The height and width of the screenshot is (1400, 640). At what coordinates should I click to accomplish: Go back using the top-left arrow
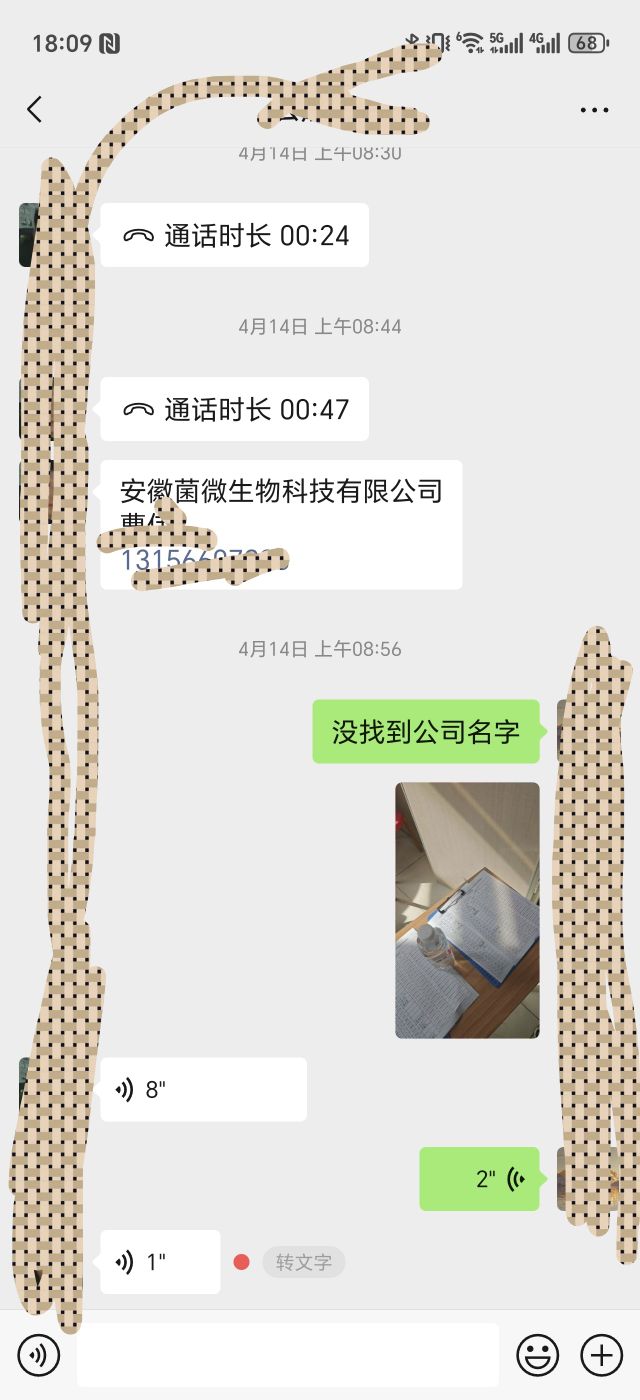35,109
